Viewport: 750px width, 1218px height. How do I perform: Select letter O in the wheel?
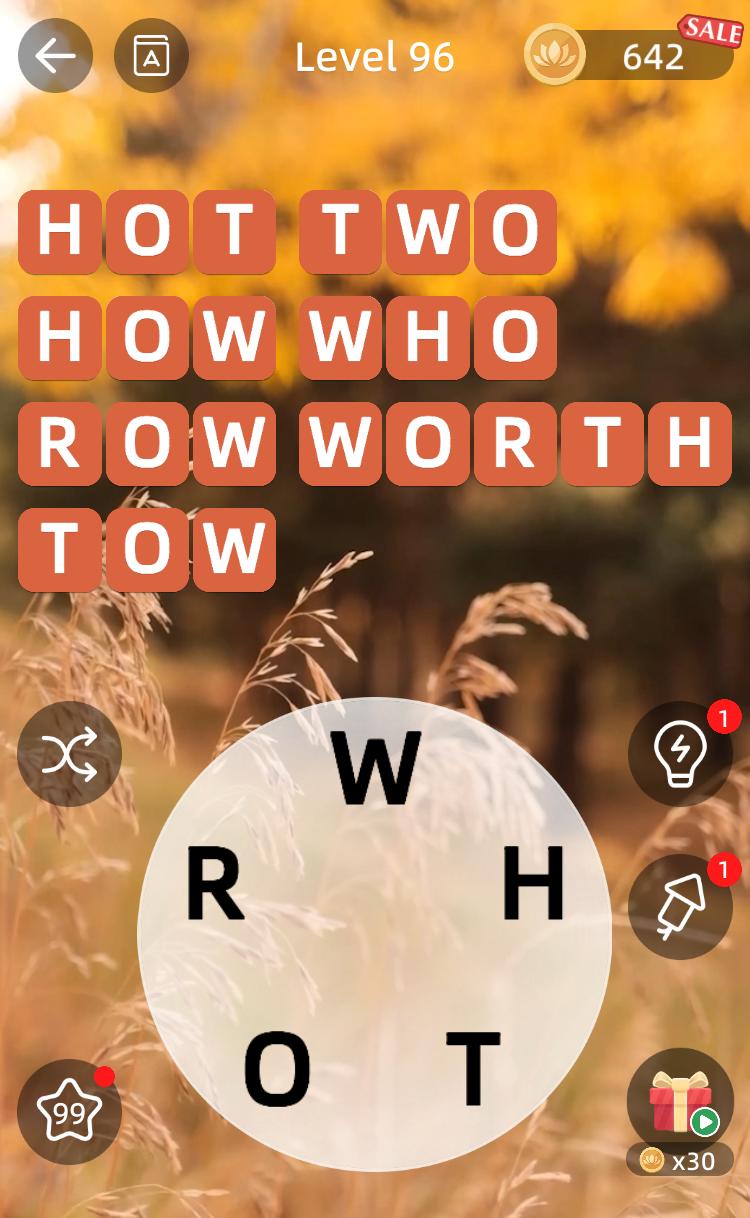tap(277, 1068)
